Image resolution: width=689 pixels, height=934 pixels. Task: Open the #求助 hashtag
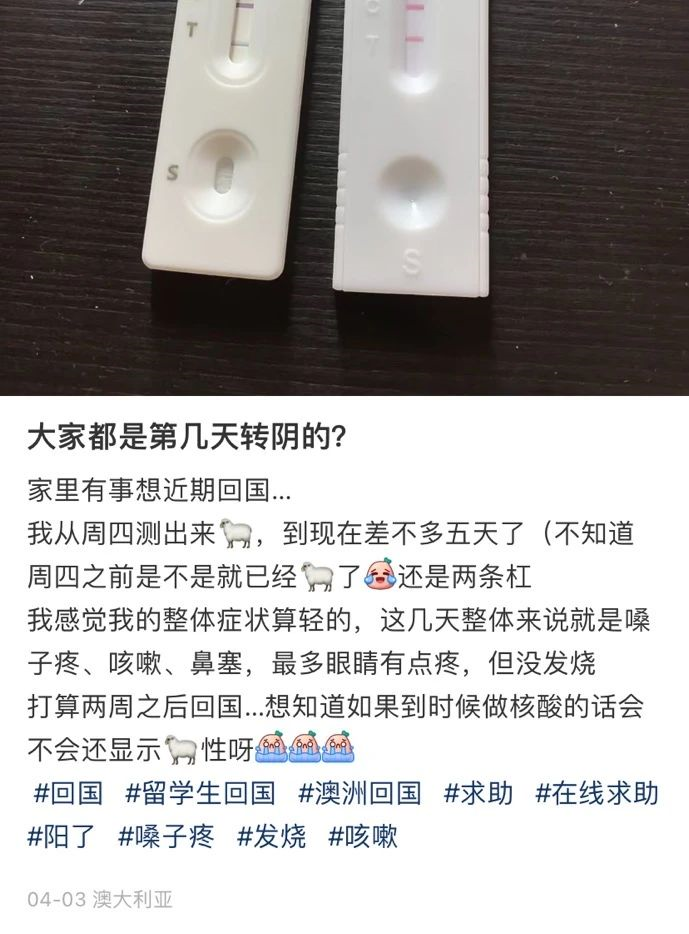(x=478, y=794)
